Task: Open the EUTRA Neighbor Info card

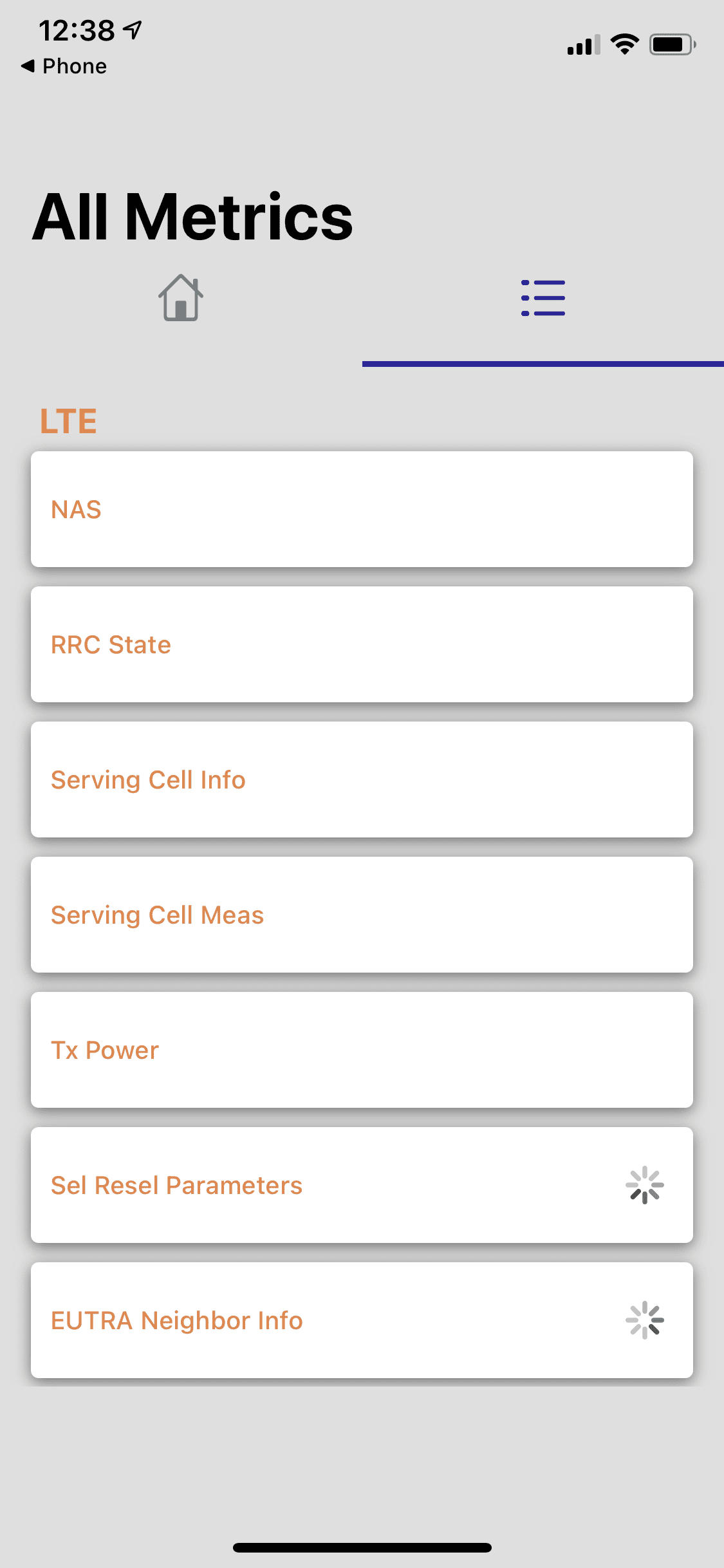Action: pos(322,1320)
